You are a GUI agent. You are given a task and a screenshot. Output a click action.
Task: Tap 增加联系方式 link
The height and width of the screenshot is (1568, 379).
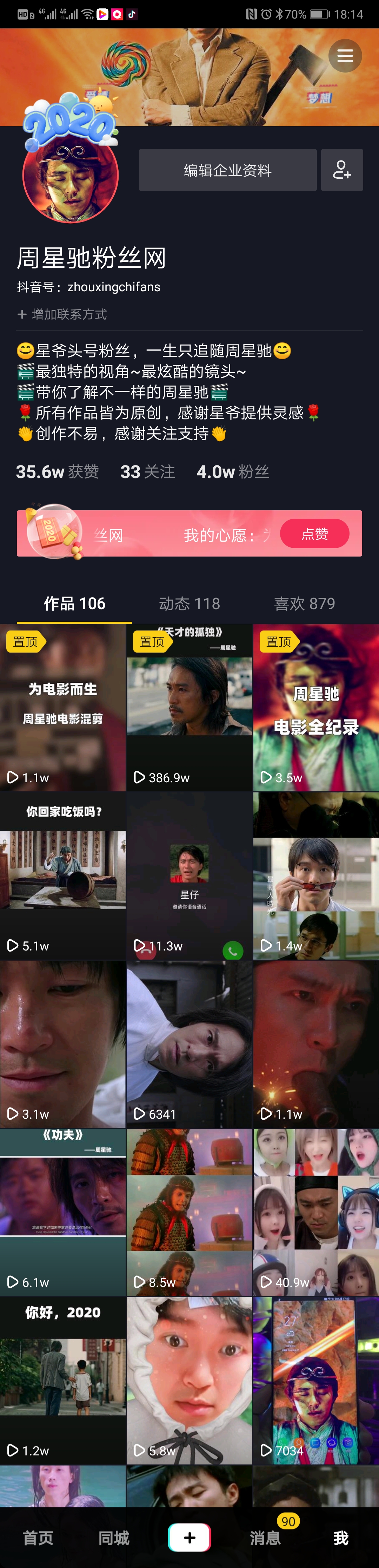63,314
